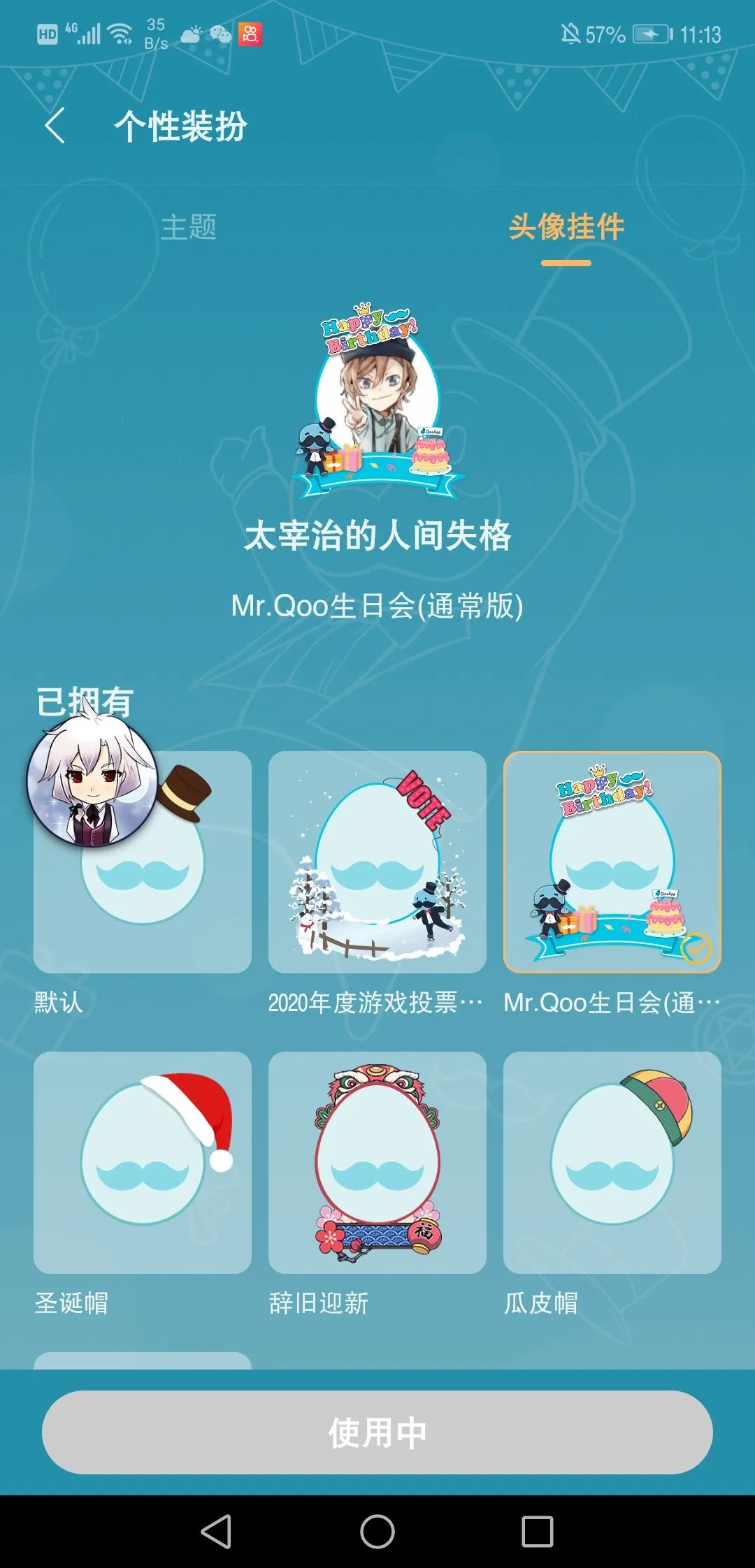Select the 头像挂件 tab
This screenshot has width=755, height=1568.
pyautogui.click(x=566, y=227)
